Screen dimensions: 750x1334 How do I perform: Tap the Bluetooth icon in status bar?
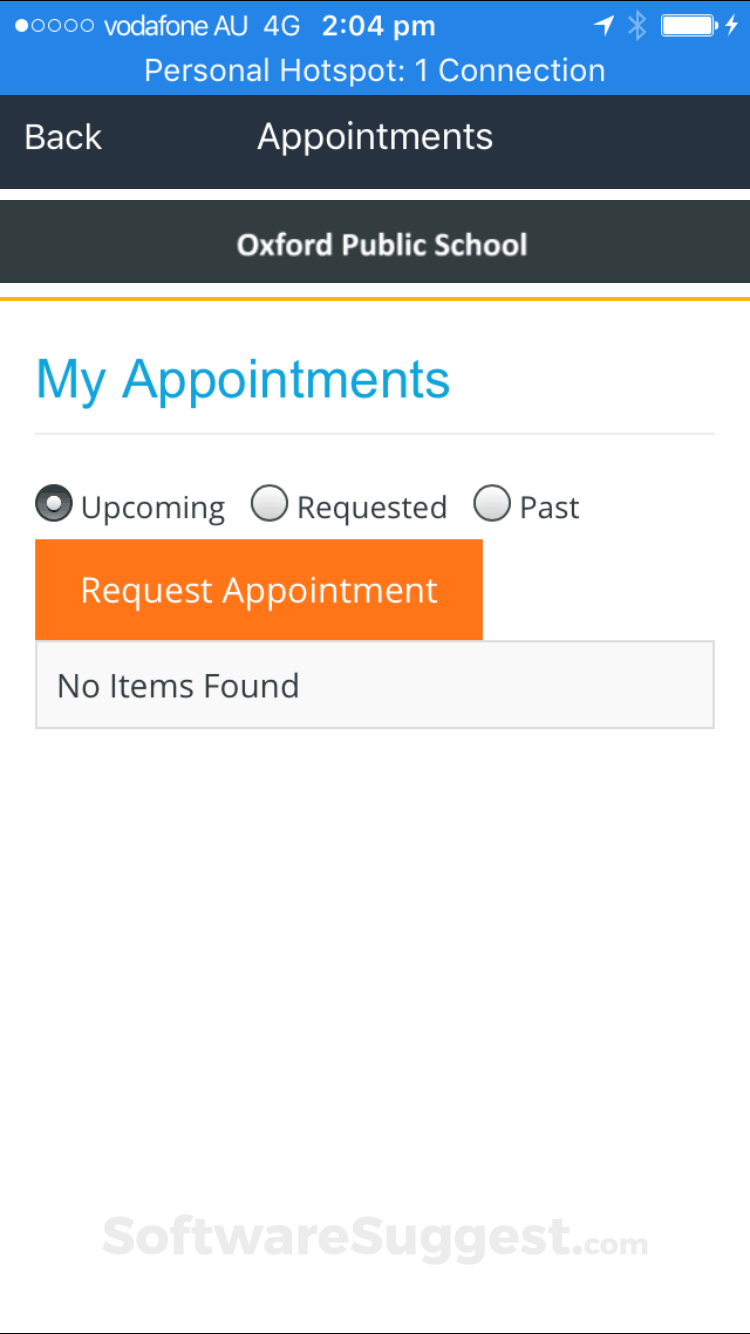637,26
